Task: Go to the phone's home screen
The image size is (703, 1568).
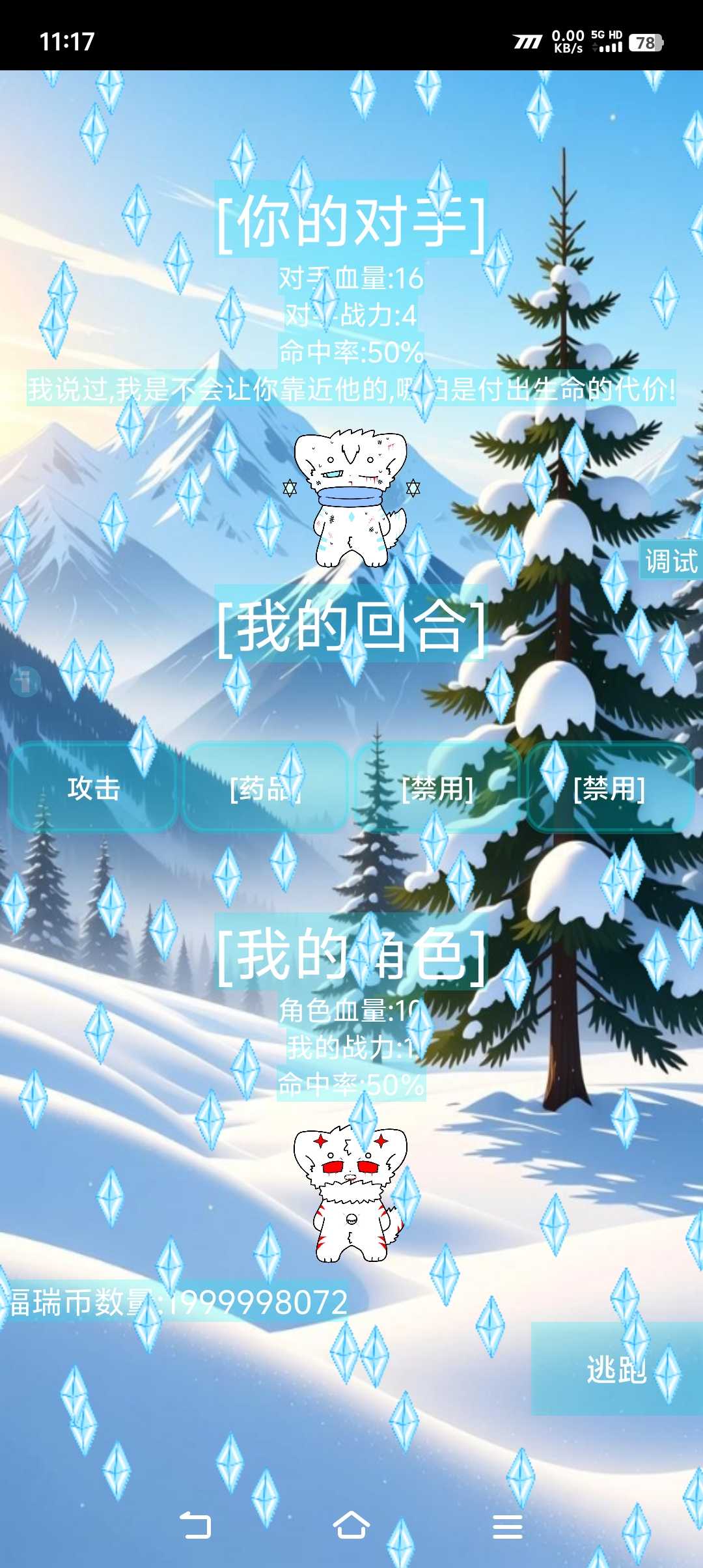Action: click(351, 1526)
